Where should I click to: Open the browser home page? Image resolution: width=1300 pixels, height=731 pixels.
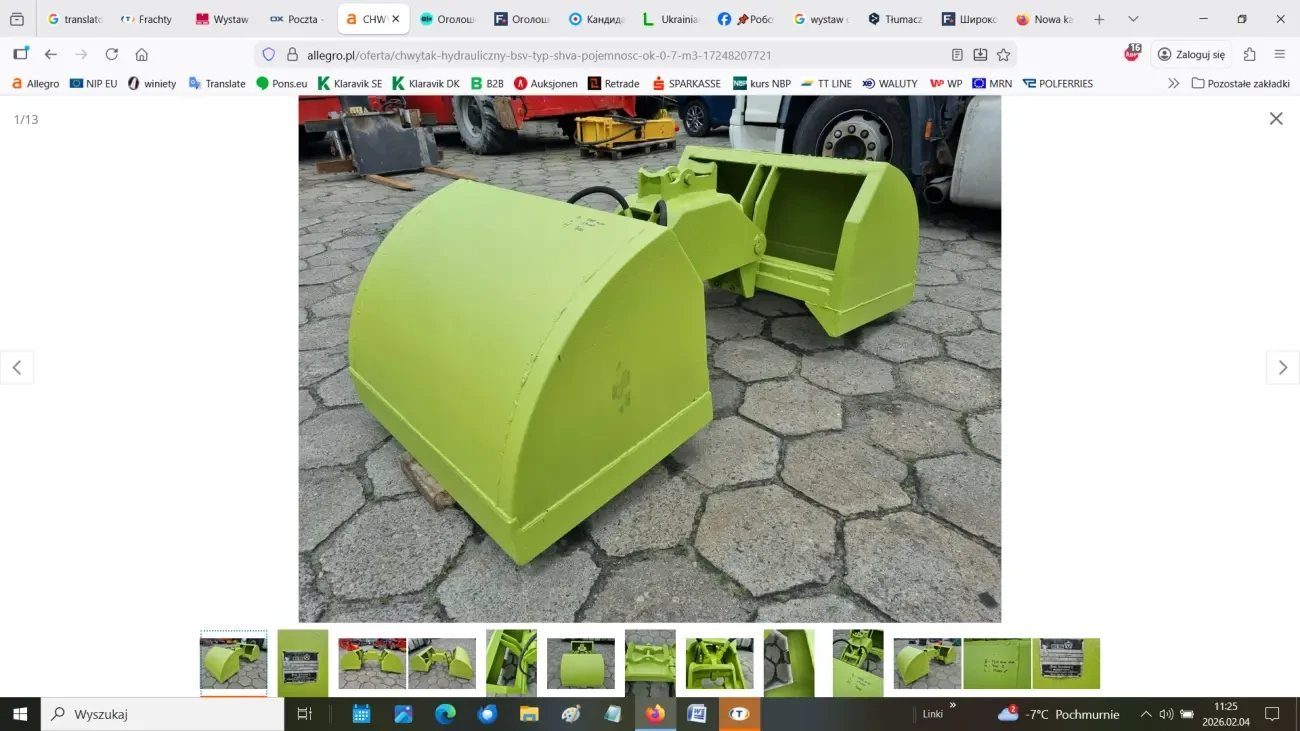(x=142, y=55)
